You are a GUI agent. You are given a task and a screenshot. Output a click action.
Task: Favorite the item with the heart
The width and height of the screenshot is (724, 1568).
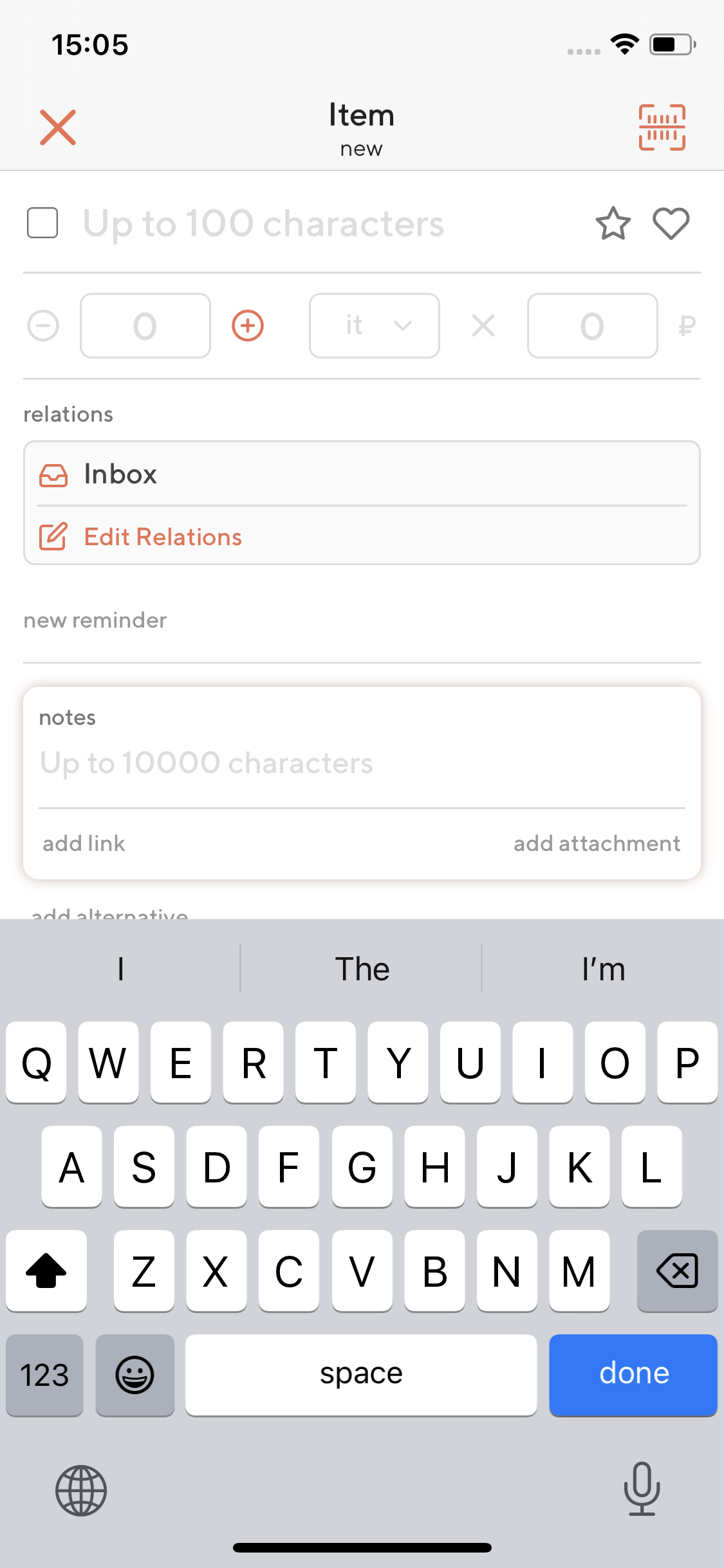pyautogui.click(x=671, y=223)
